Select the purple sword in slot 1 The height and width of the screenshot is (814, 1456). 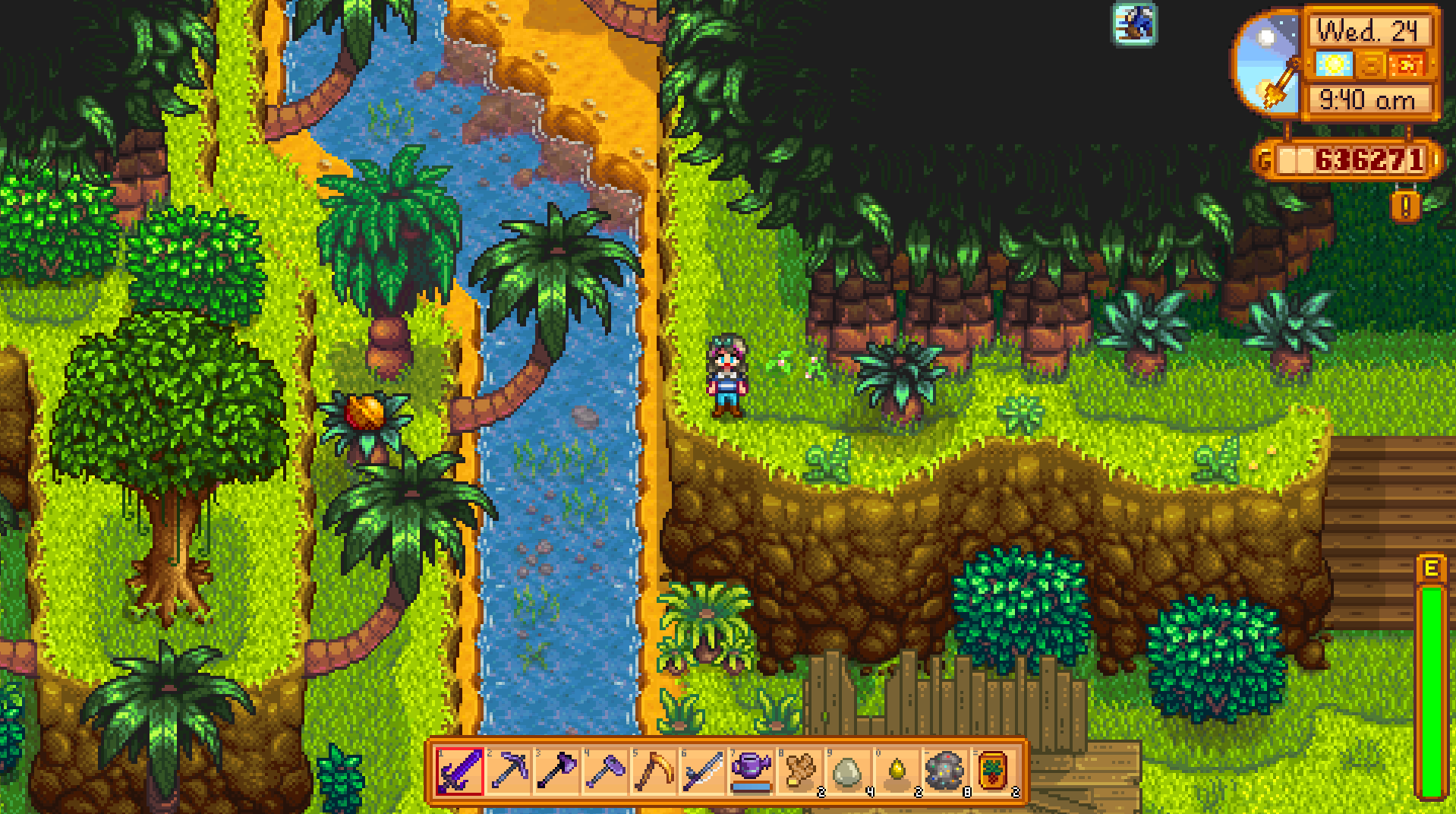(460, 771)
